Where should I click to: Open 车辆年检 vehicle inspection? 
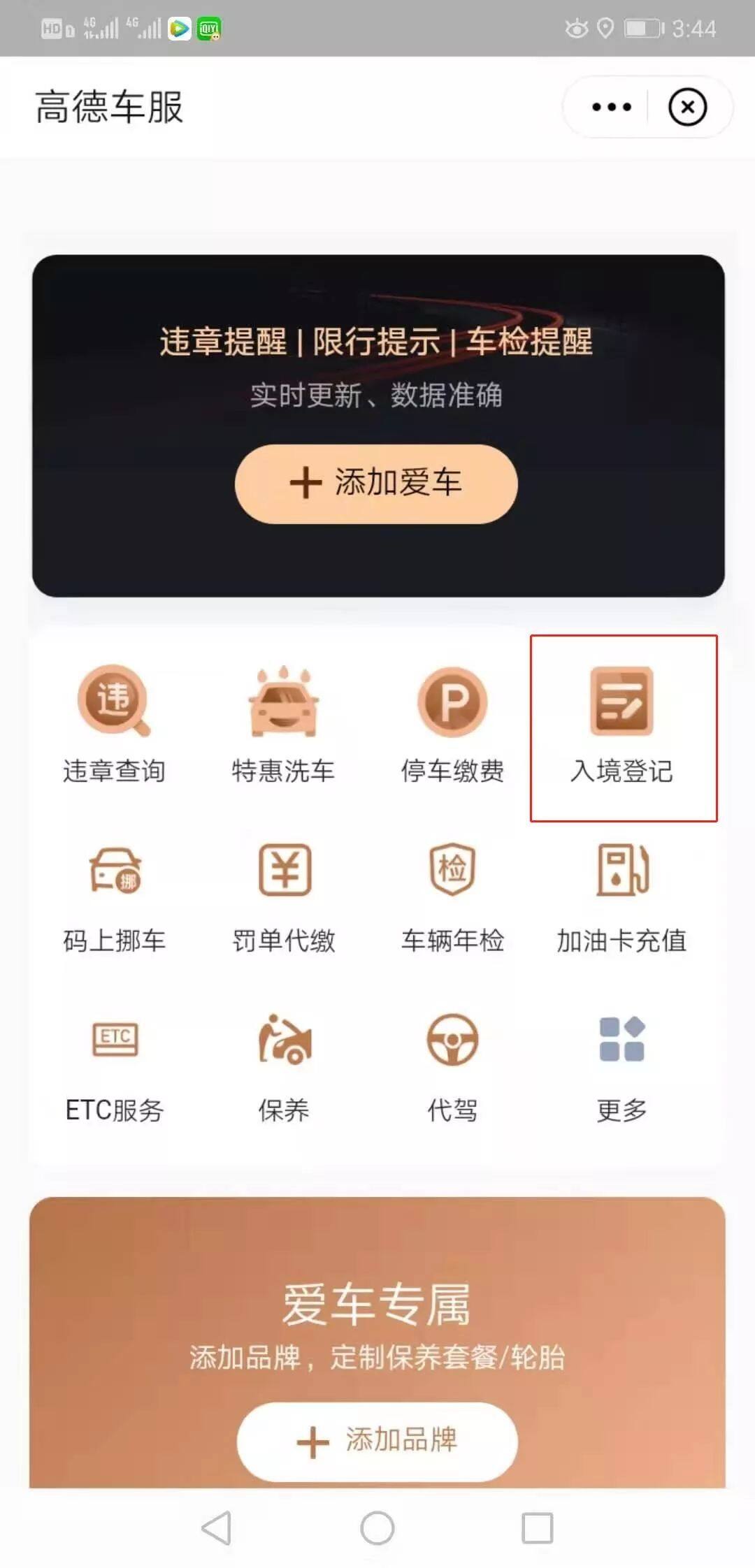[x=452, y=898]
